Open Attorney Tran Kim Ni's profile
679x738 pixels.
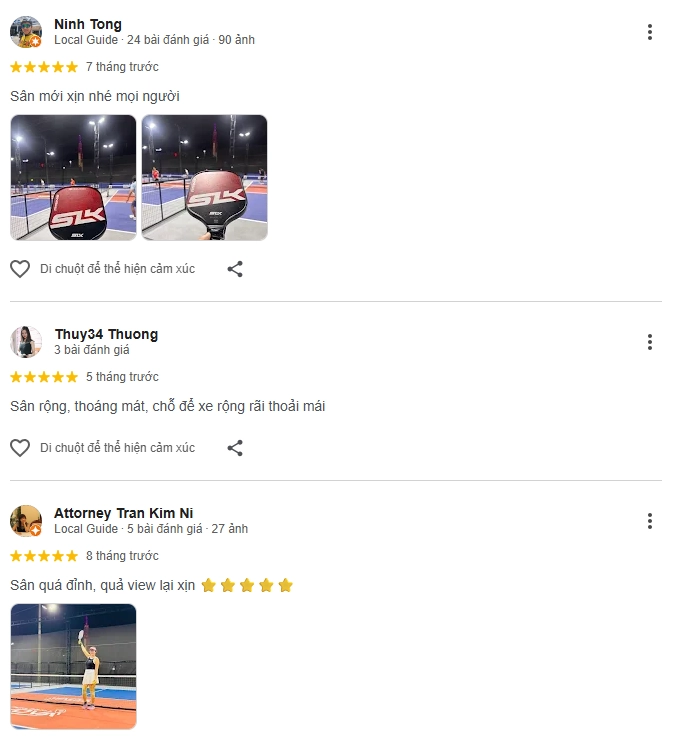tap(123, 513)
